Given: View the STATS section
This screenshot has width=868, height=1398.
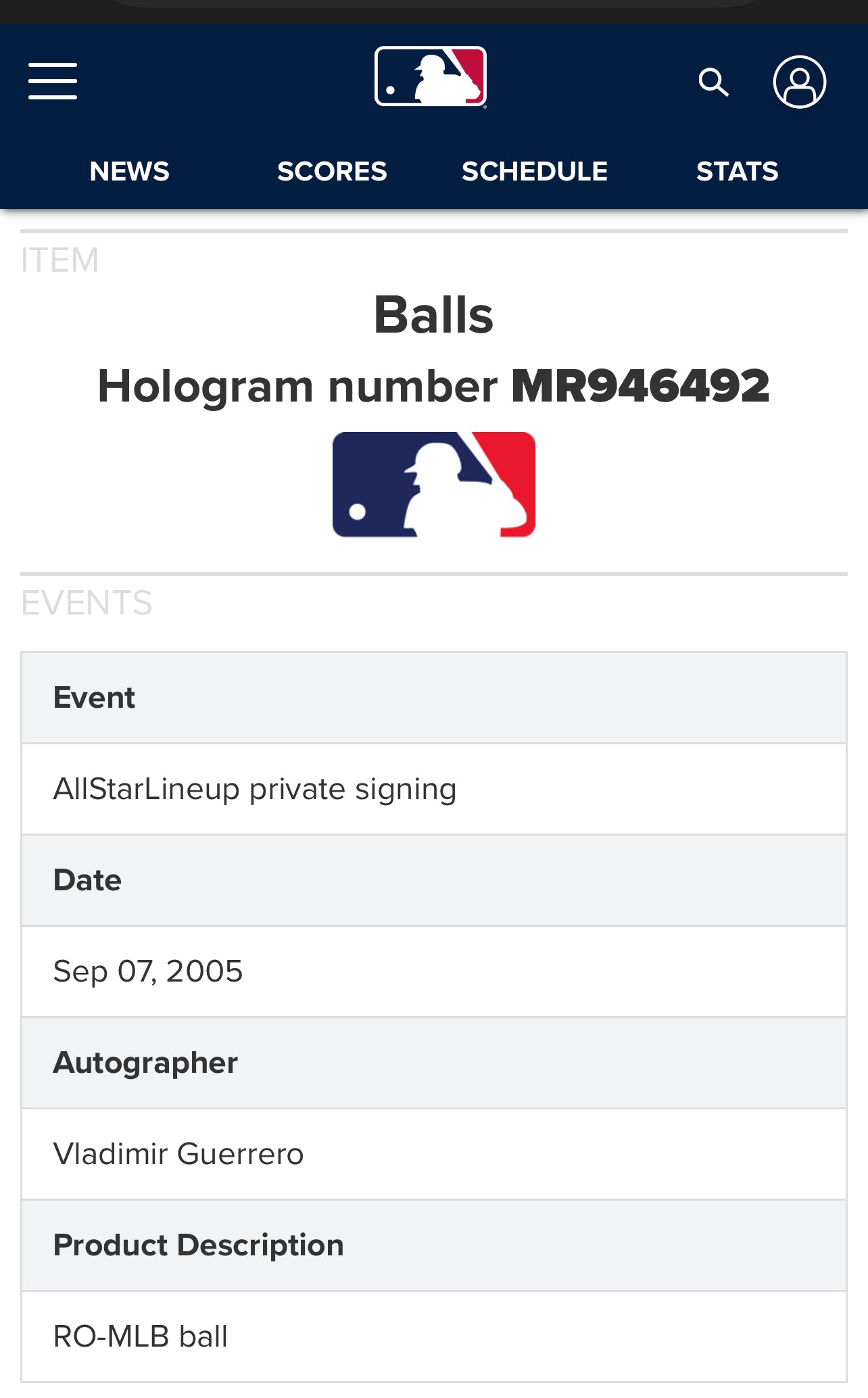Looking at the screenshot, I should 737,171.
